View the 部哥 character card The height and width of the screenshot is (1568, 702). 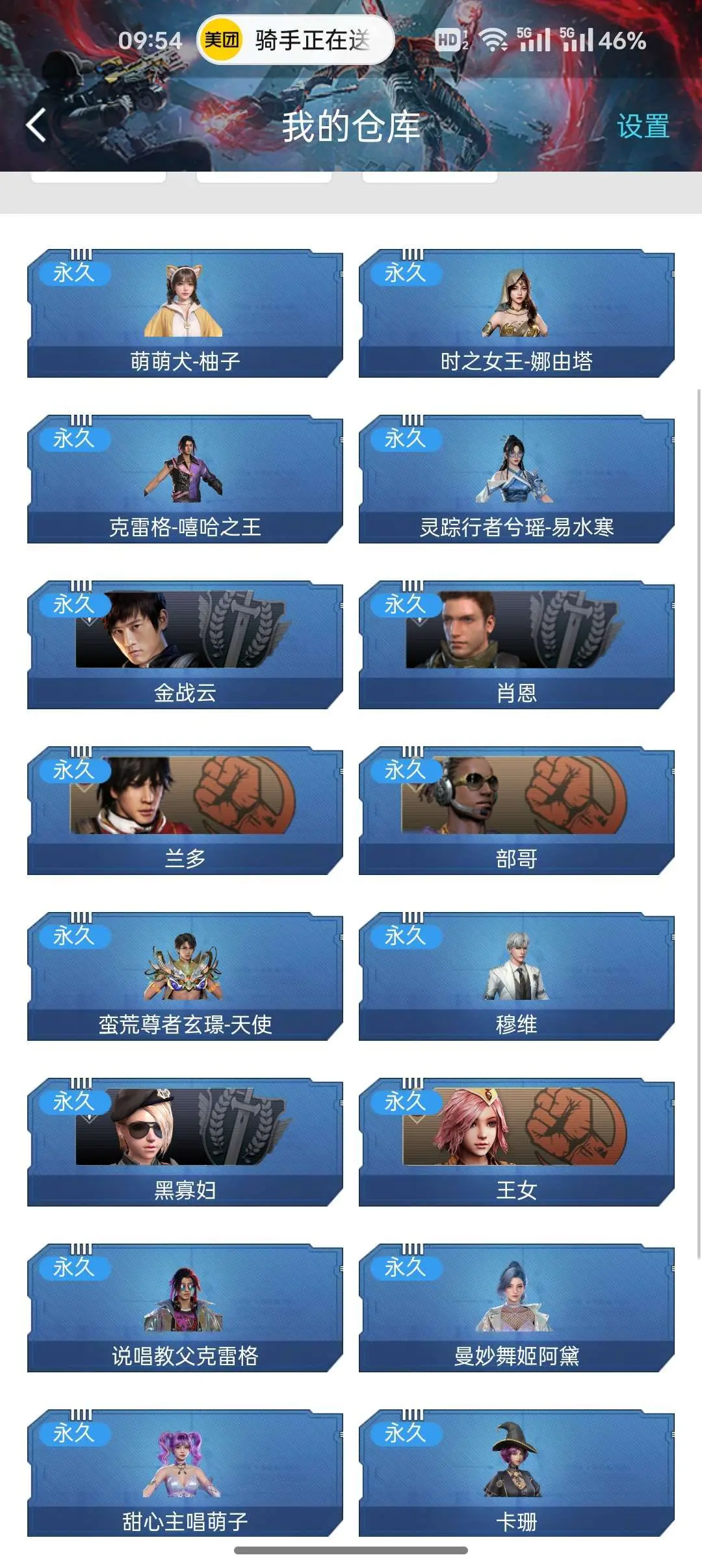click(516, 811)
